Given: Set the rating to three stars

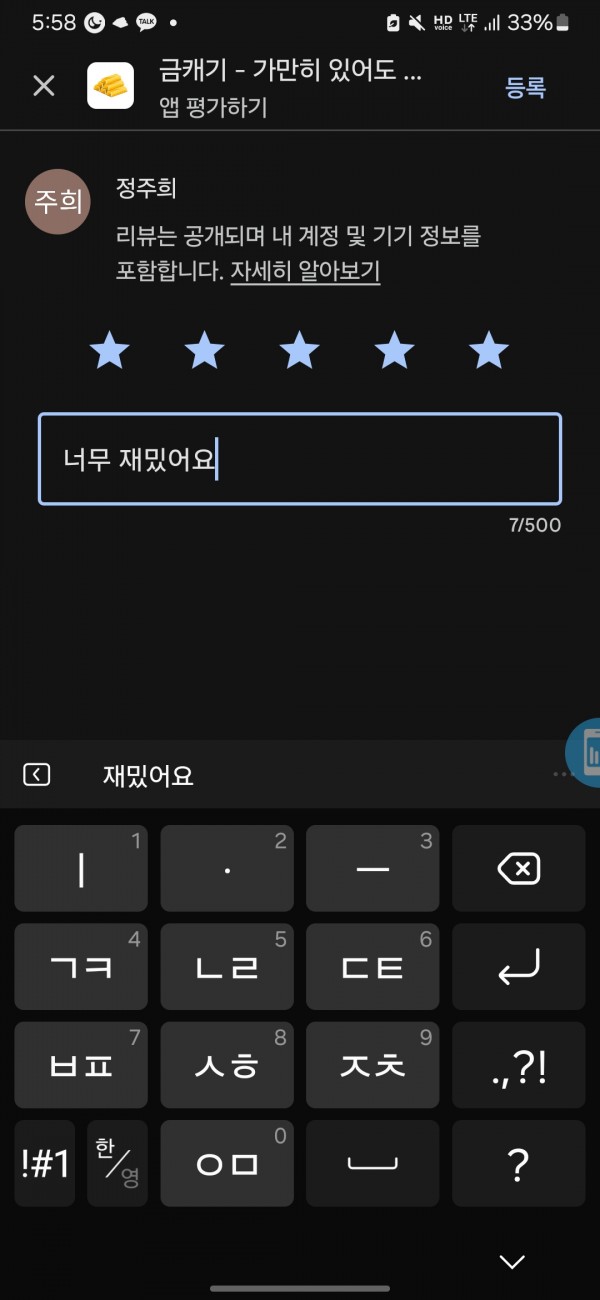Looking at the screenshot, I should (299, 351).
